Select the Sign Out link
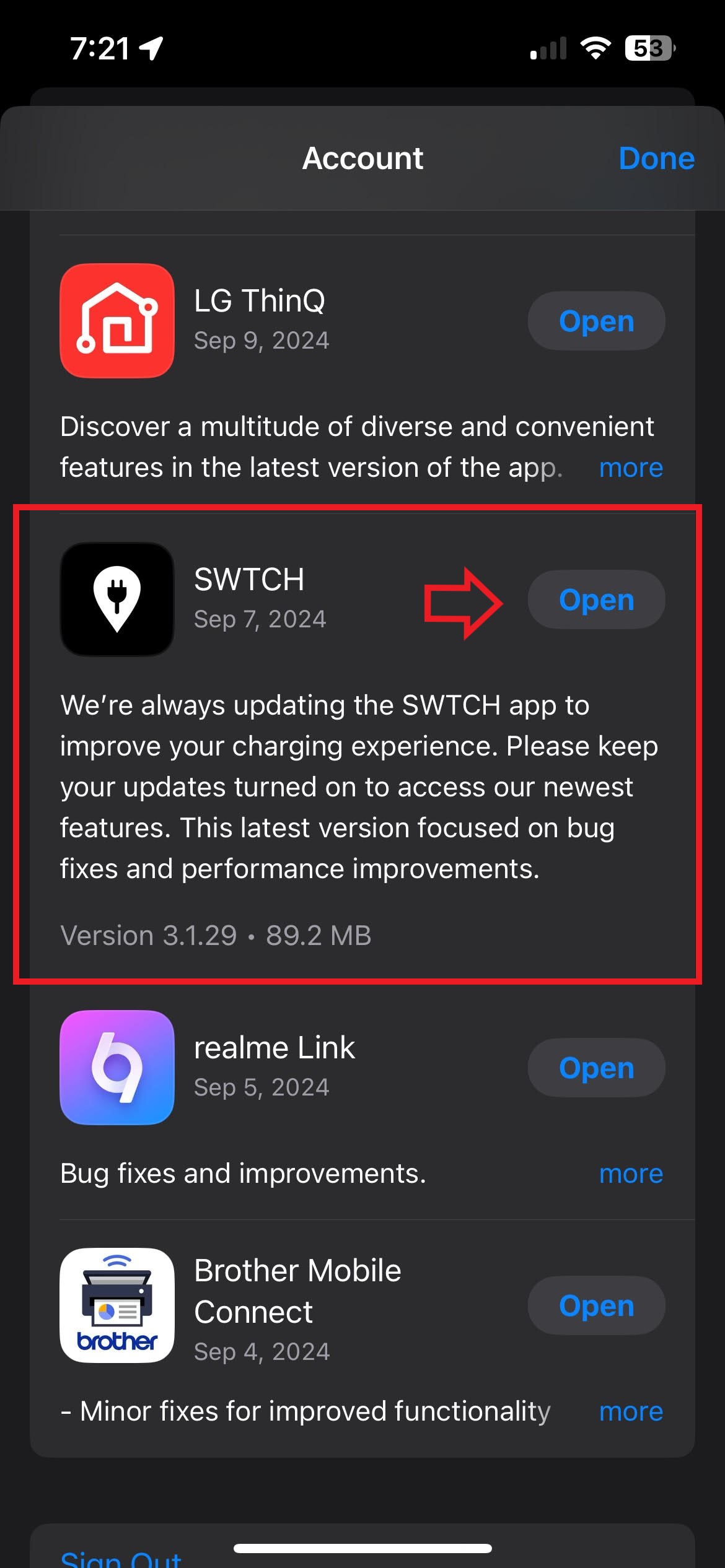 click(121, 1557)
